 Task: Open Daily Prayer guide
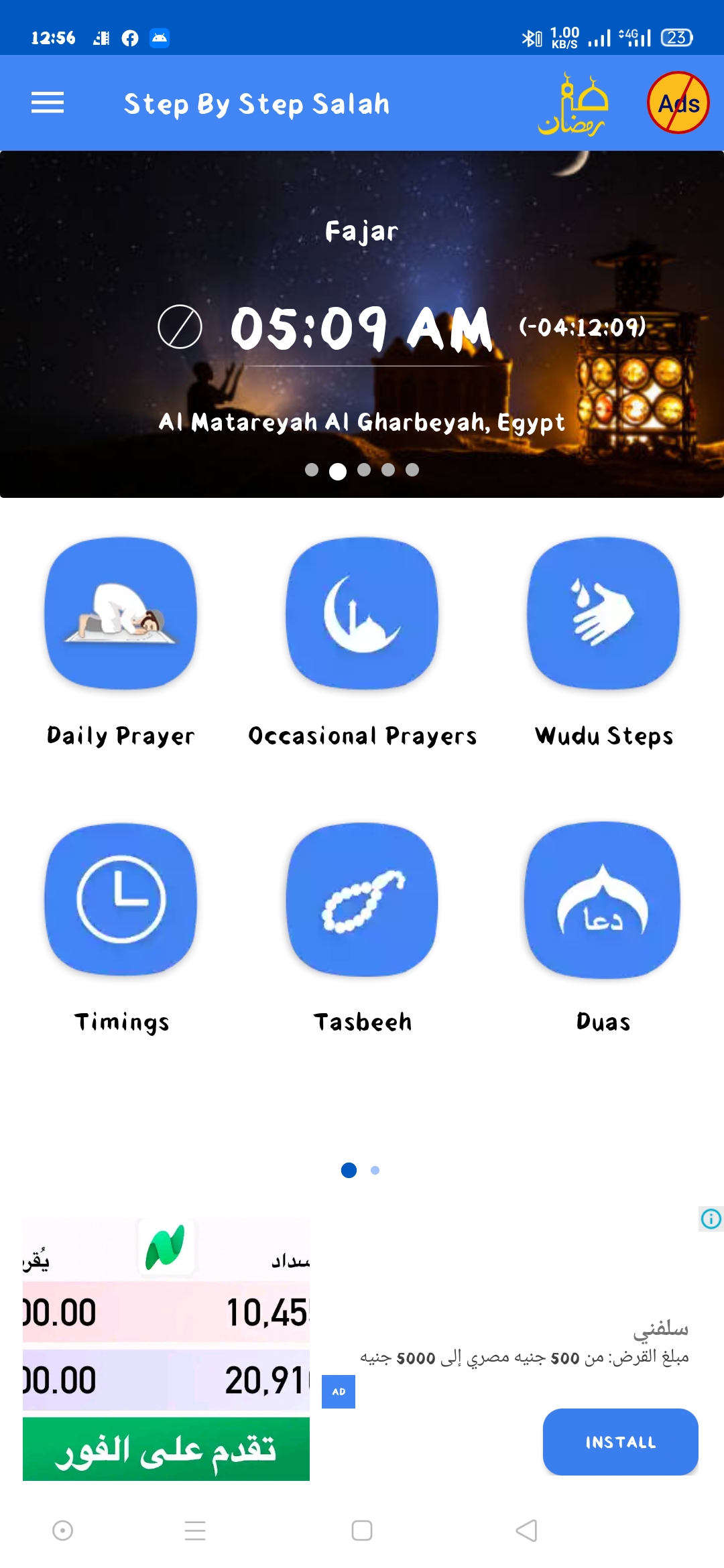121,613
